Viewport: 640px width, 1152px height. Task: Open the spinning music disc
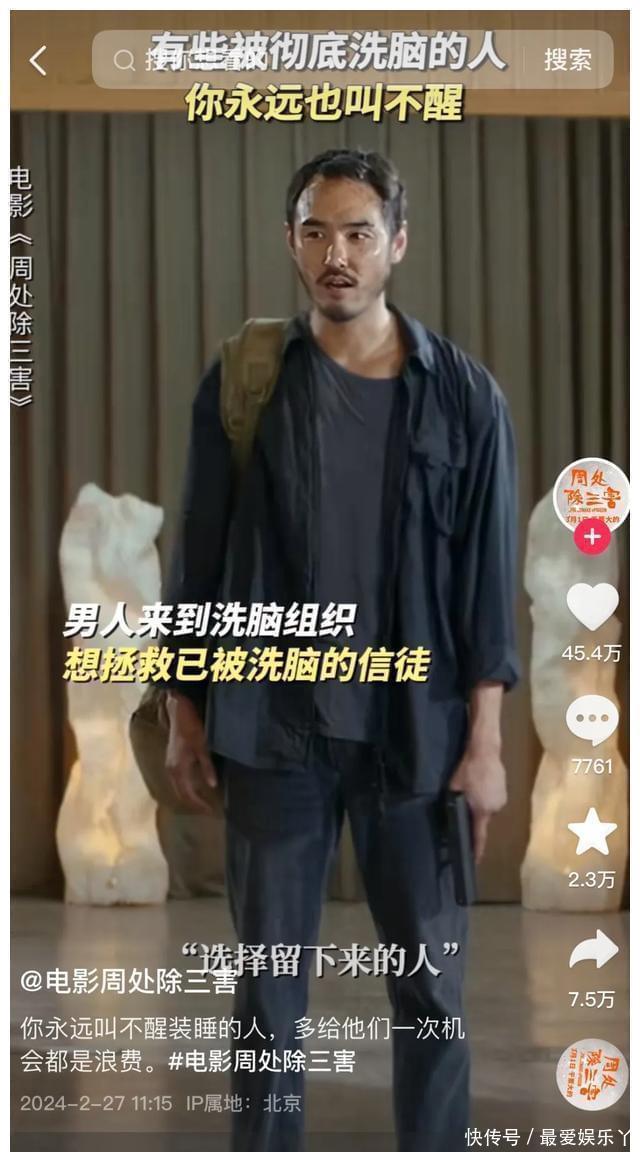(x=592, y=1076)
